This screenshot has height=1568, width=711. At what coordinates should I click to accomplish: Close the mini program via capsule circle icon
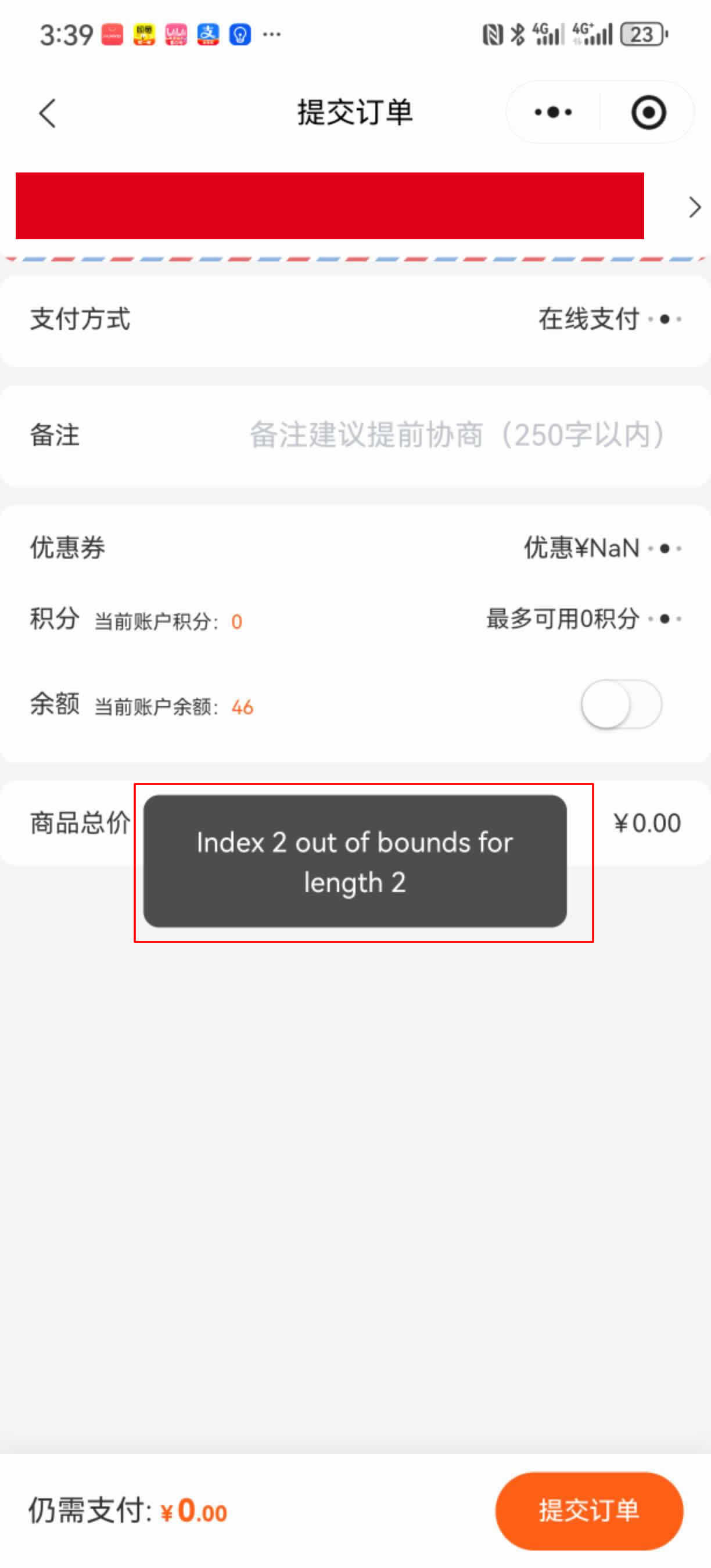647,112
